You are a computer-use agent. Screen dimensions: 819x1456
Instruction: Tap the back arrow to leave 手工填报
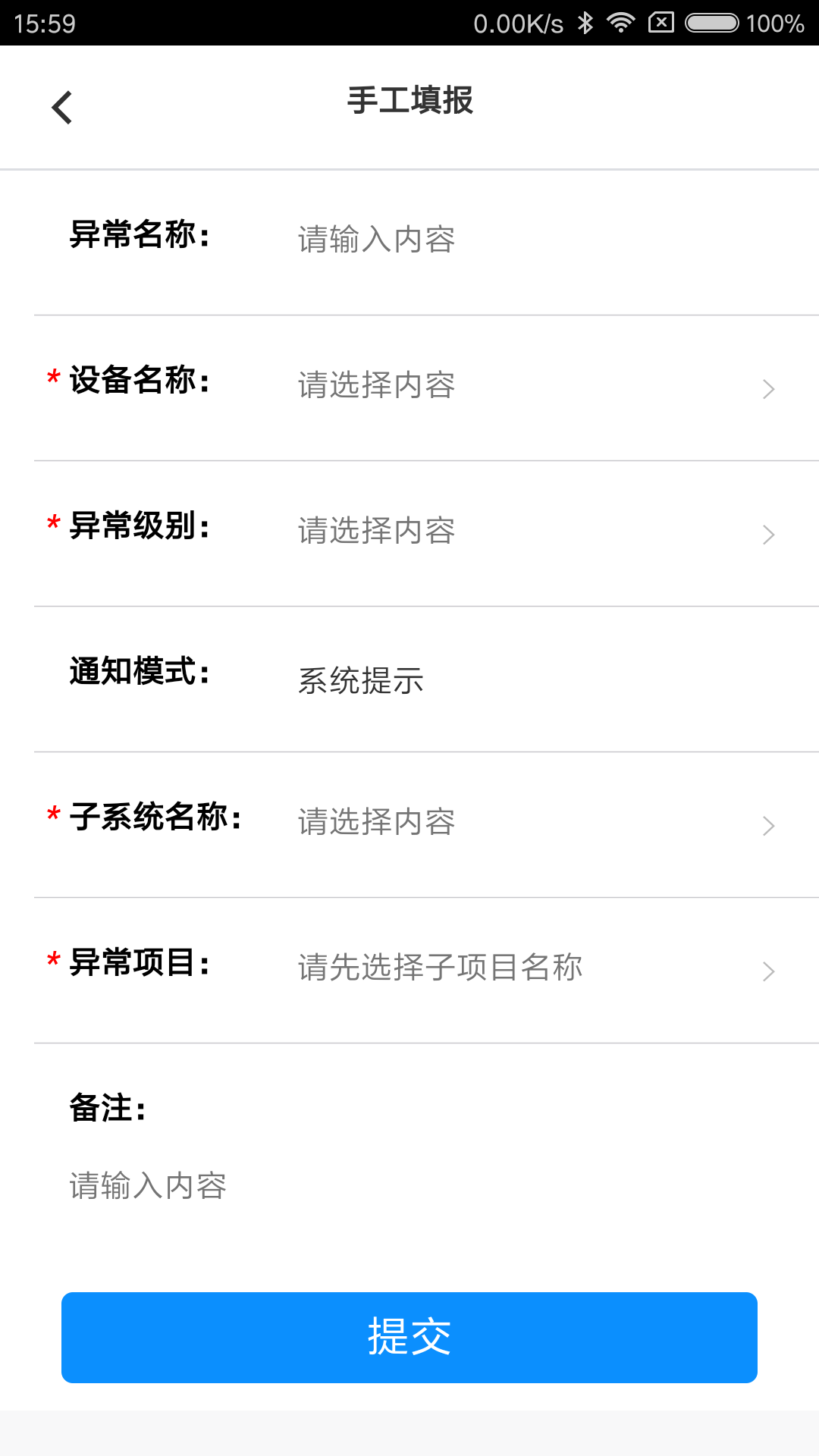(x=61, y=106)
